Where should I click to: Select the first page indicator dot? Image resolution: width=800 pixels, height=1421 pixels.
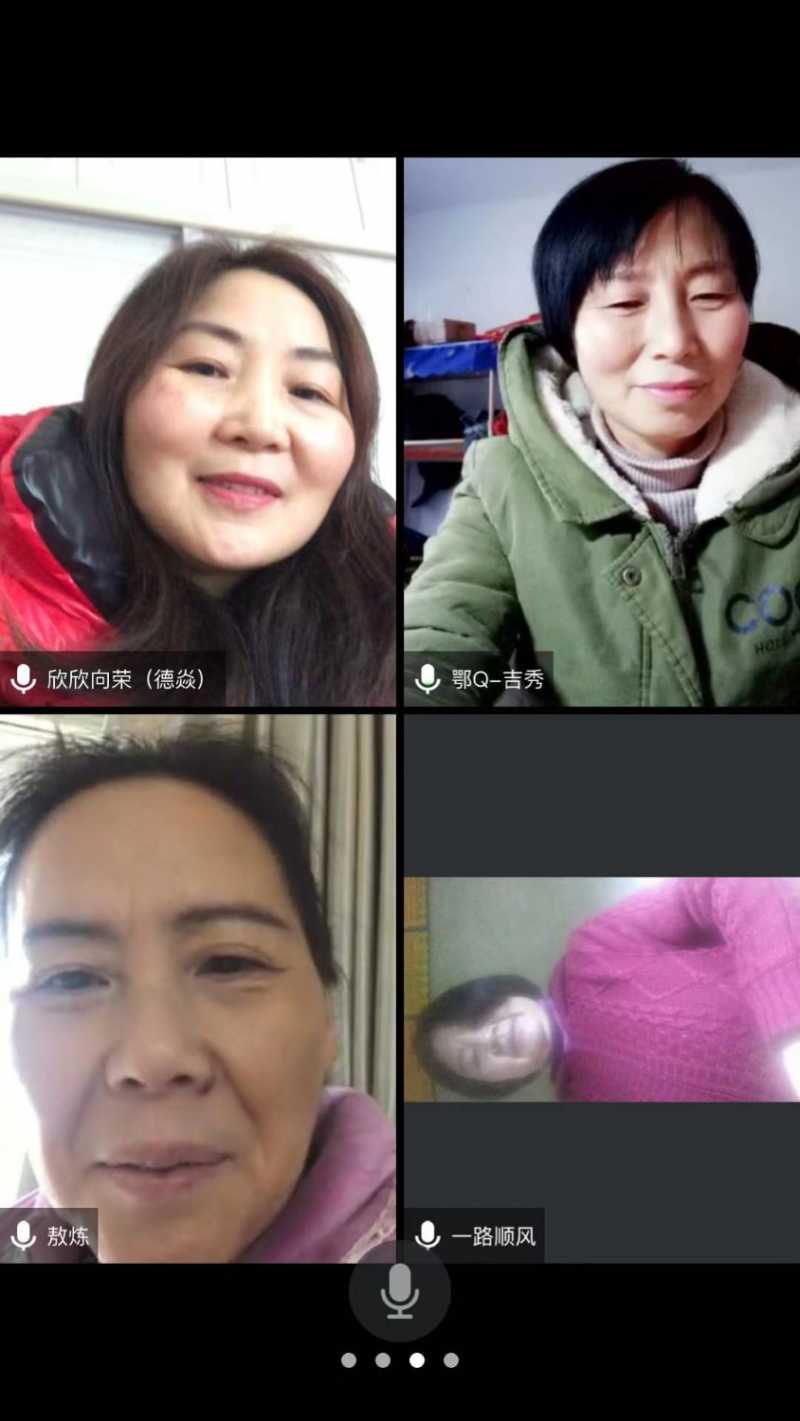349,1360
